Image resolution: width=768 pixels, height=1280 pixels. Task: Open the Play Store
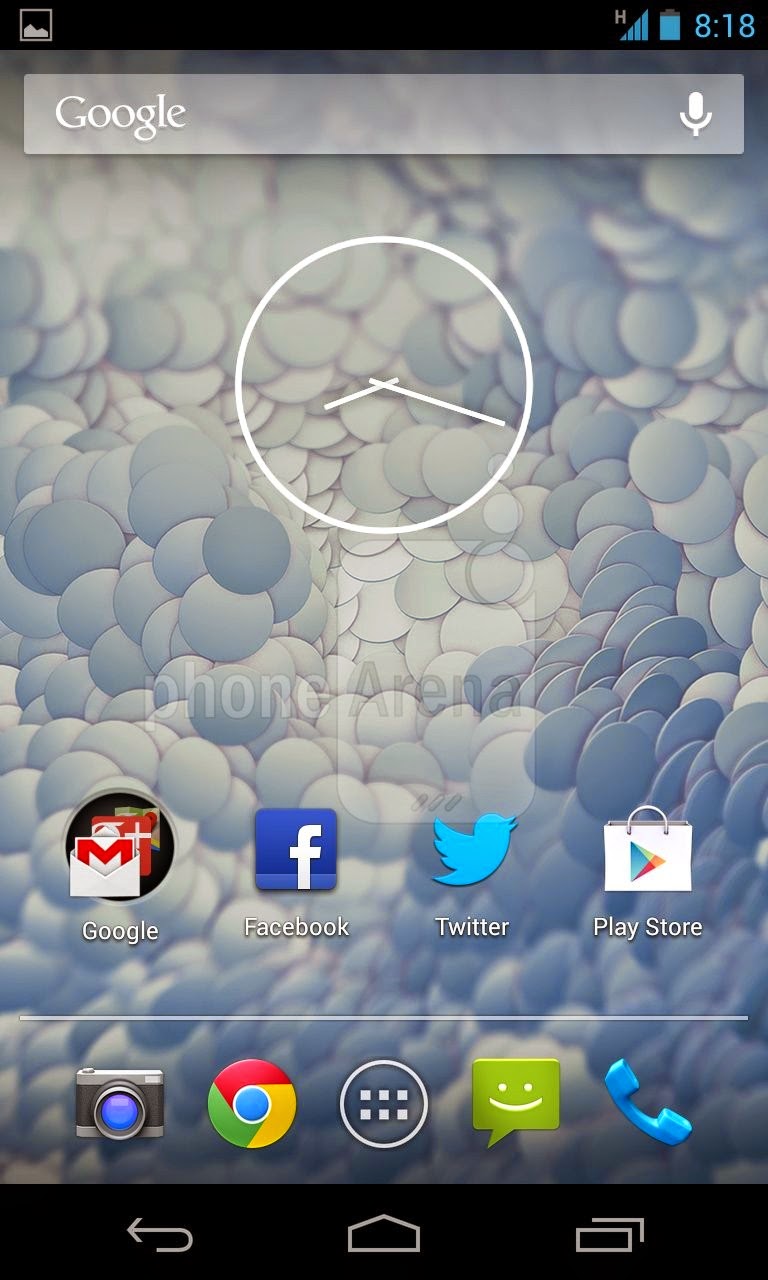[648, 852]
